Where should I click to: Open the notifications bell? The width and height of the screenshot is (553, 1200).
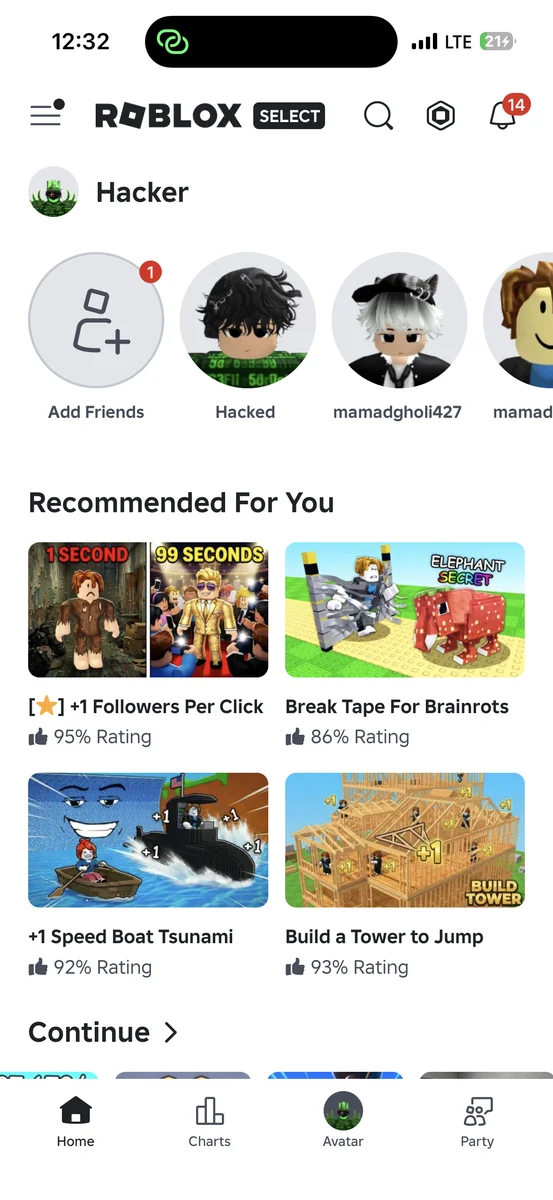coord(503,115)
